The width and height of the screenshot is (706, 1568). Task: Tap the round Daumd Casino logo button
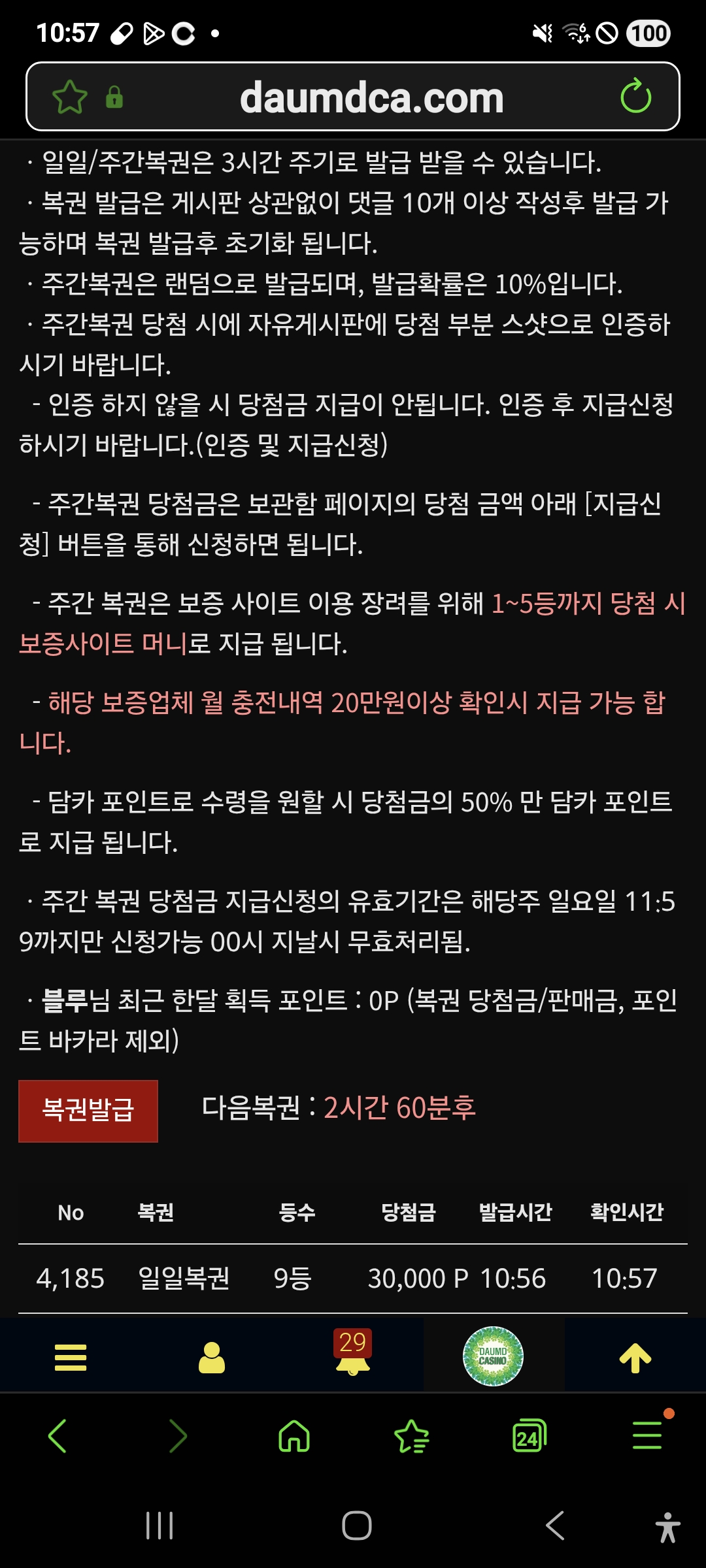(x=494, y=1356)
